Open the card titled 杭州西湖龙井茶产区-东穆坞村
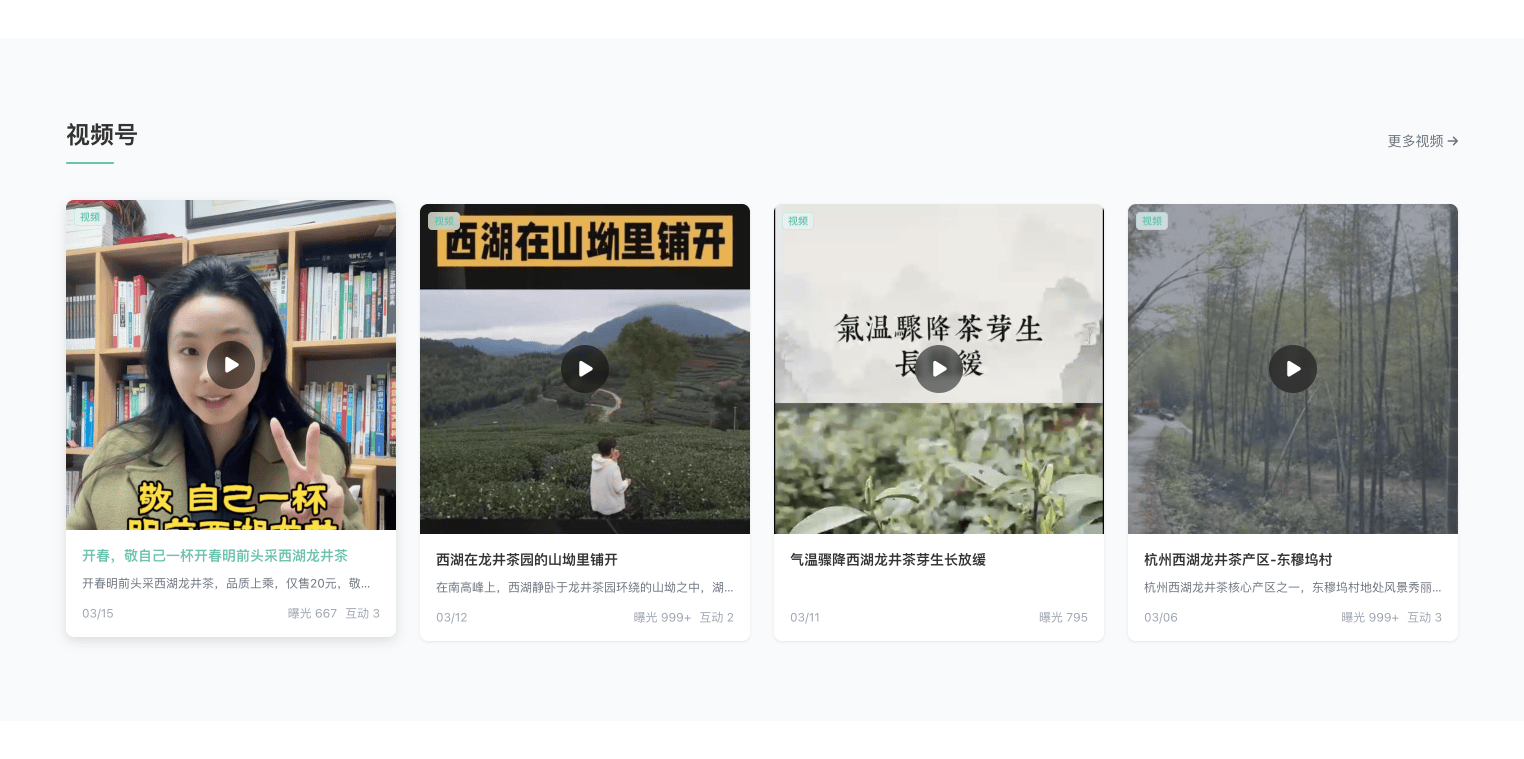Image resolution: width=1524 pixels, height=759 pixels. pos(1238,560)
